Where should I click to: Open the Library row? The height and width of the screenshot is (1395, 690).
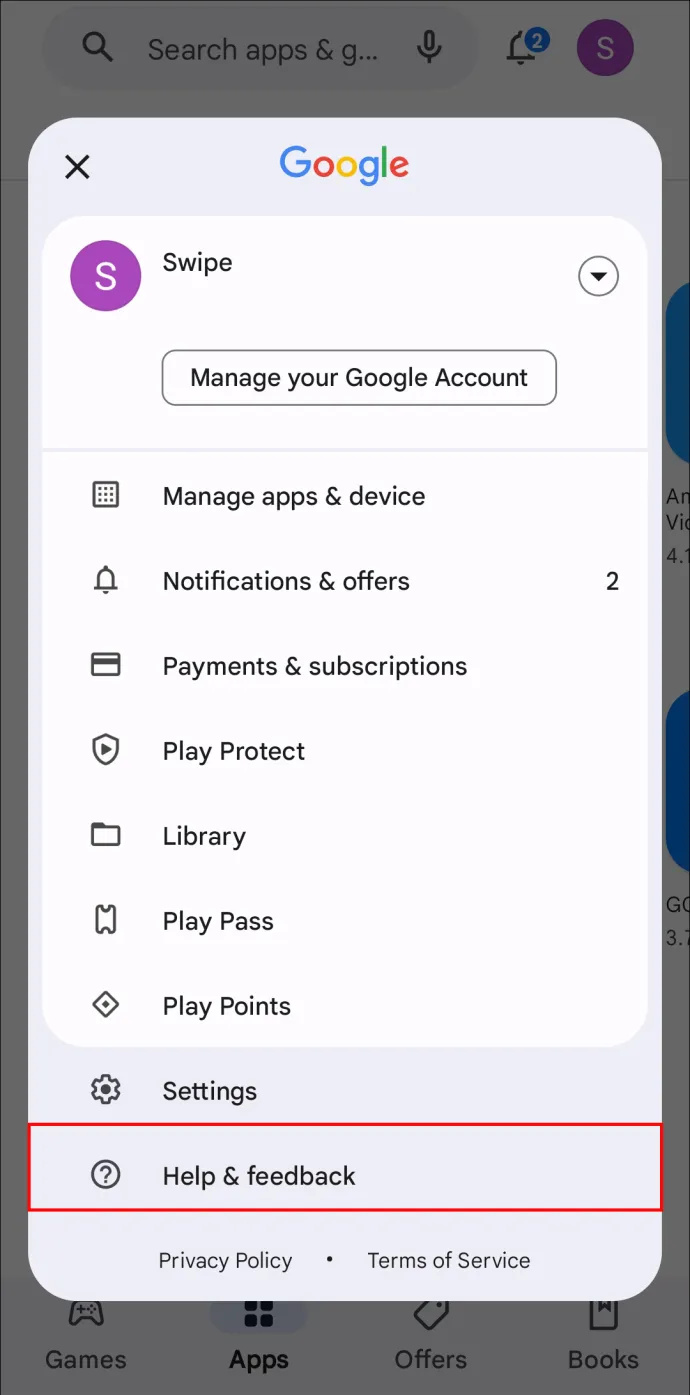coord(345,836)
